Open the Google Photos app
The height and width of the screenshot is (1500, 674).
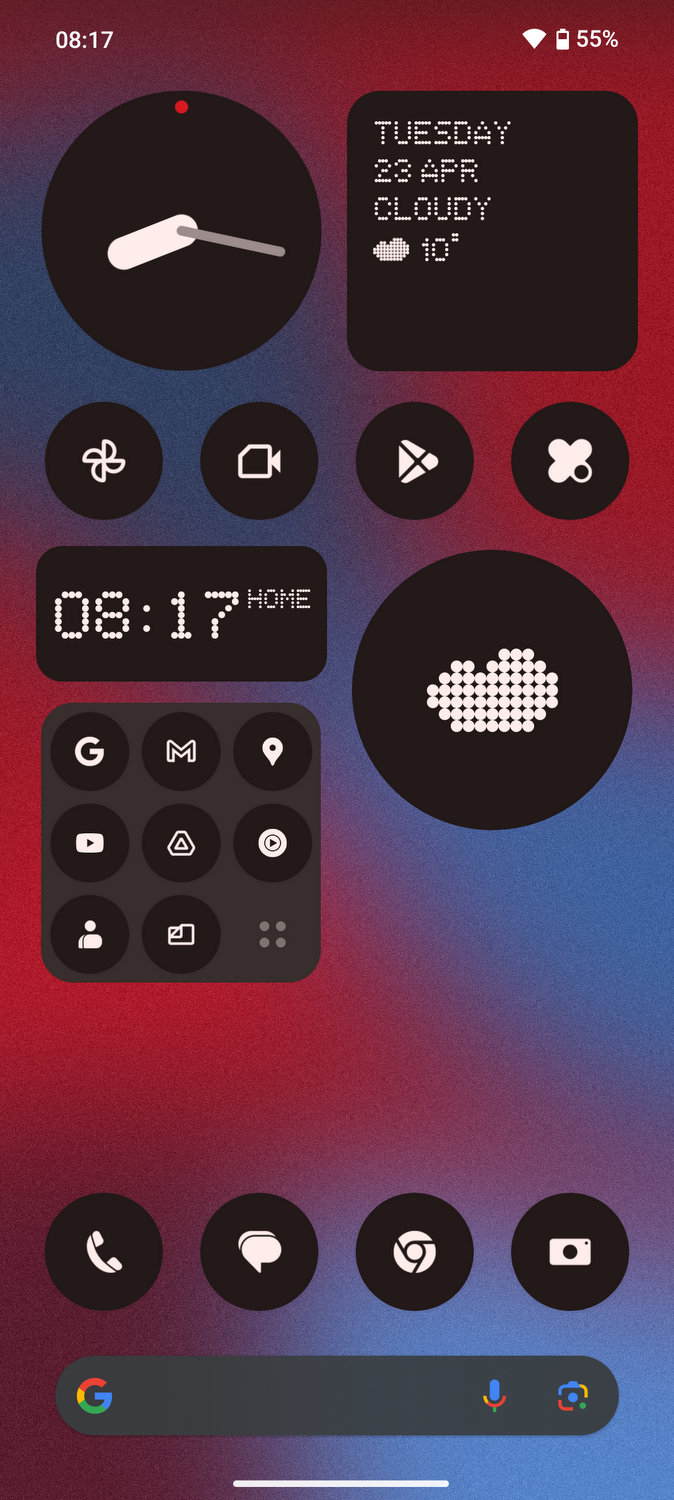pos(104,461)
